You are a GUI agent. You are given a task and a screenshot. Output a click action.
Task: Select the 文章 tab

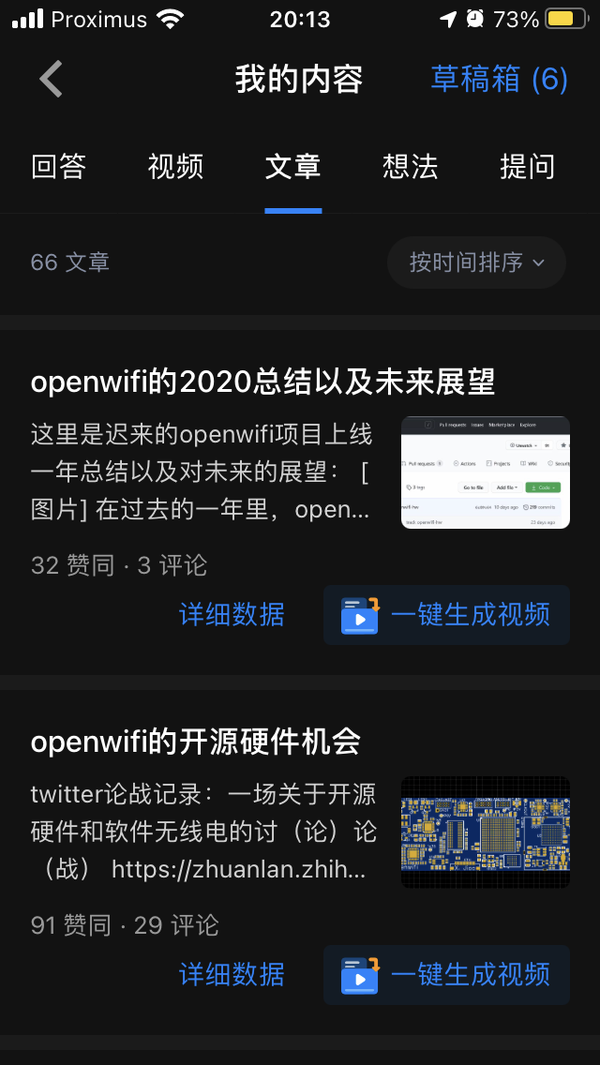tap(293, 166)
